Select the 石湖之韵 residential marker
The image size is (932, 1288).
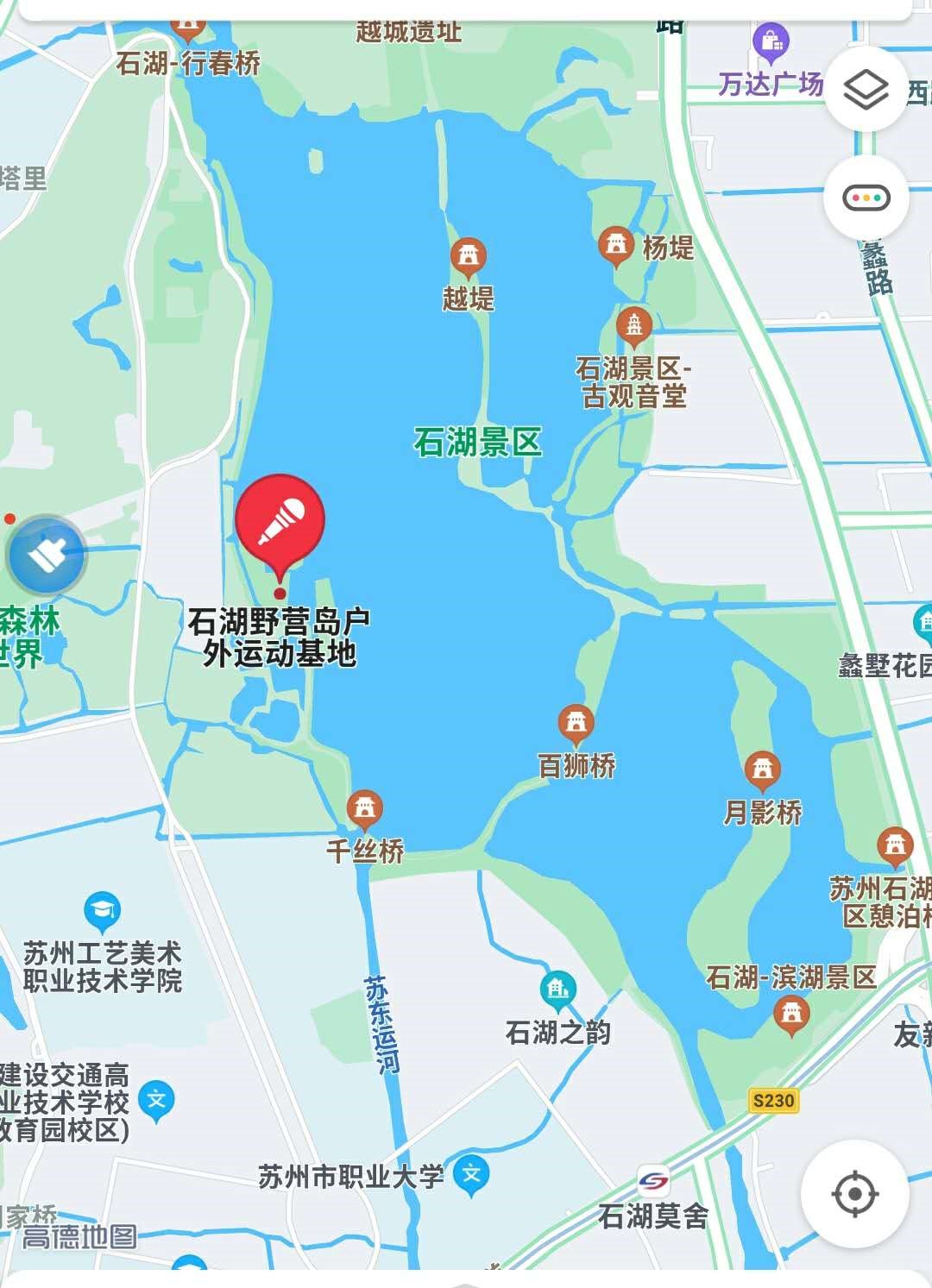tap(558, 989)
